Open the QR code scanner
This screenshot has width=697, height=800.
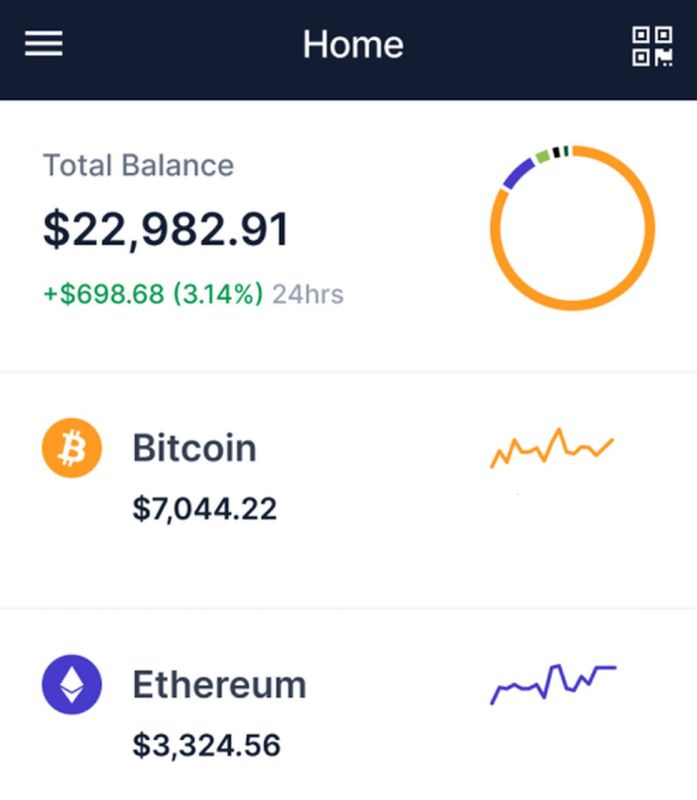[652, 46]
